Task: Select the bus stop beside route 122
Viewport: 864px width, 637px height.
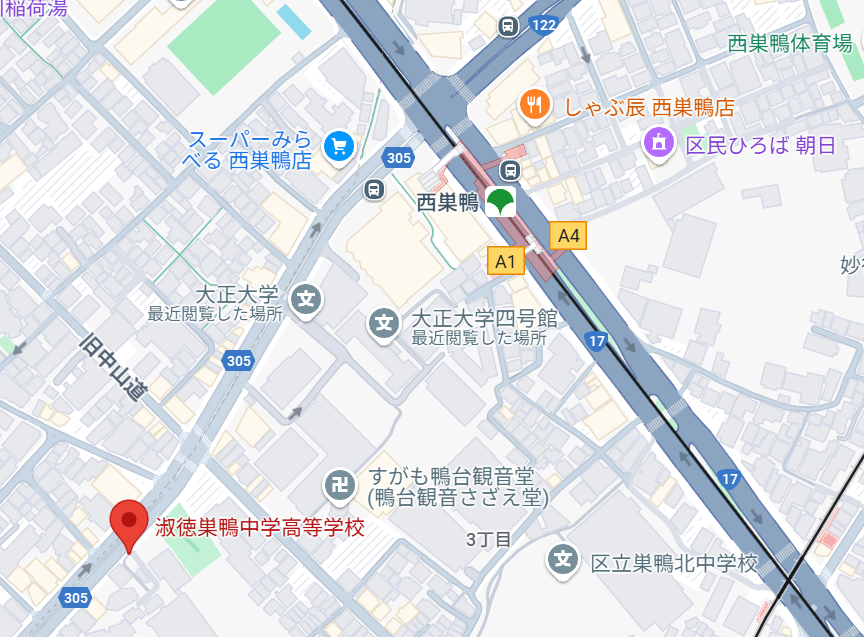Action: (509, 26)
